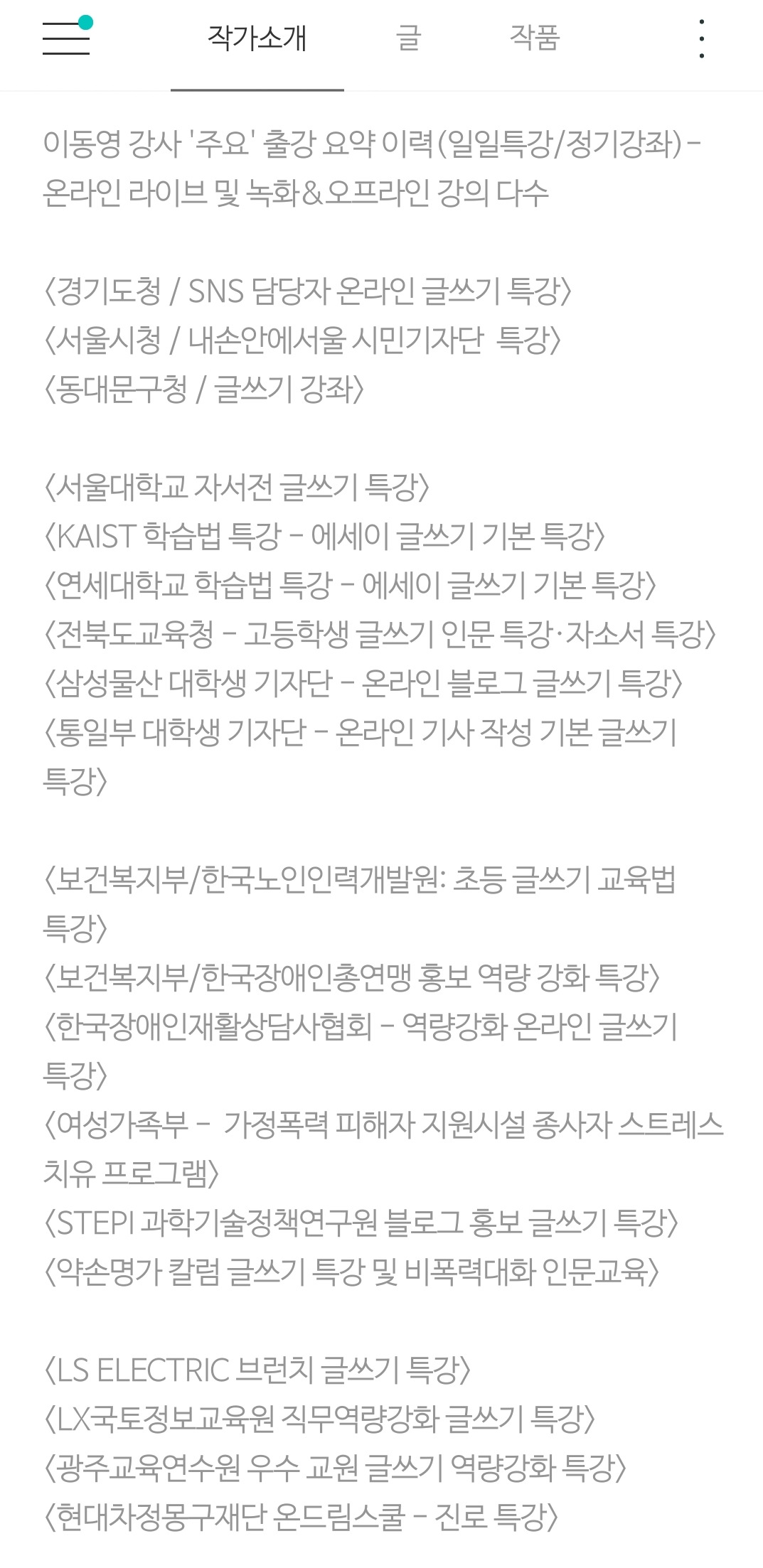Viewport: 763px width, 1568px height.
Task: Switch to the 글 tab
Action: pos(408,38)
